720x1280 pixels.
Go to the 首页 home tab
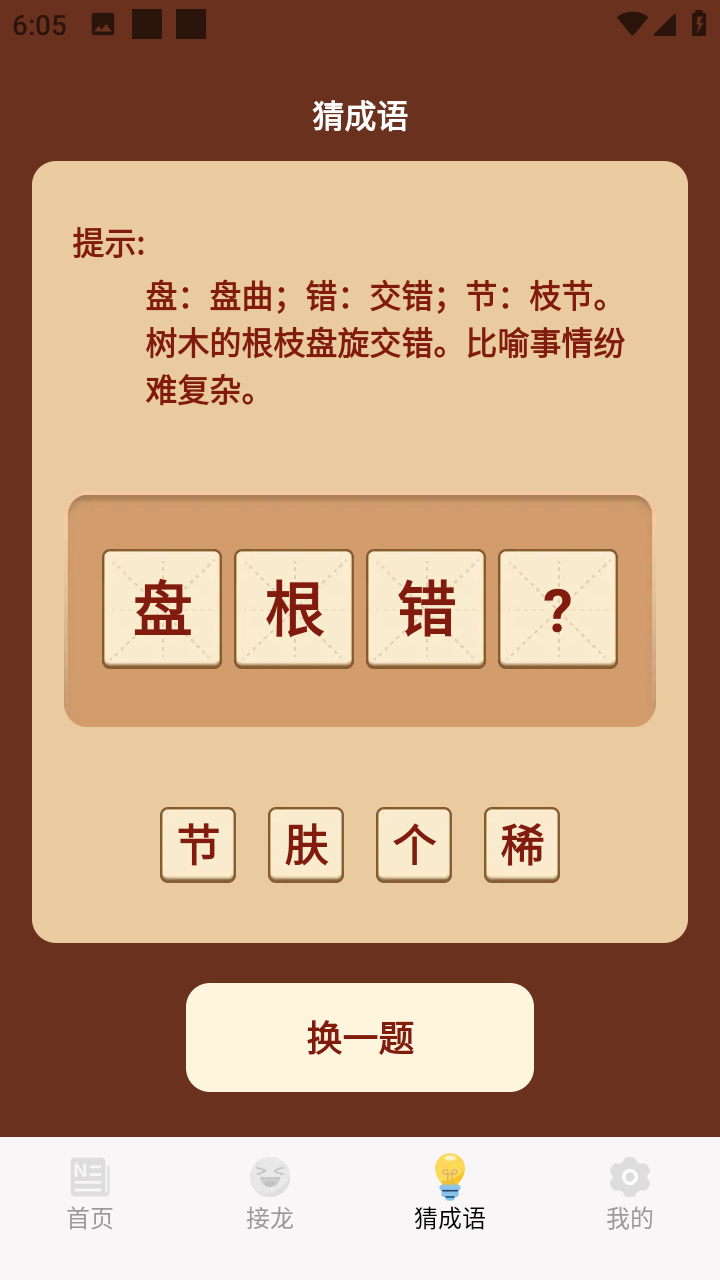(90, 1195)
